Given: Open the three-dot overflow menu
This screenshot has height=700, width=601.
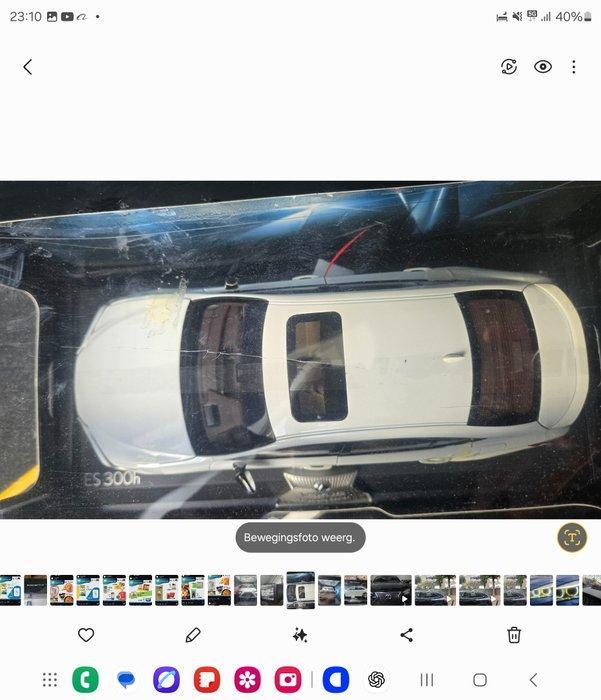Looking at the screenshot, I should tap(573, 67).
